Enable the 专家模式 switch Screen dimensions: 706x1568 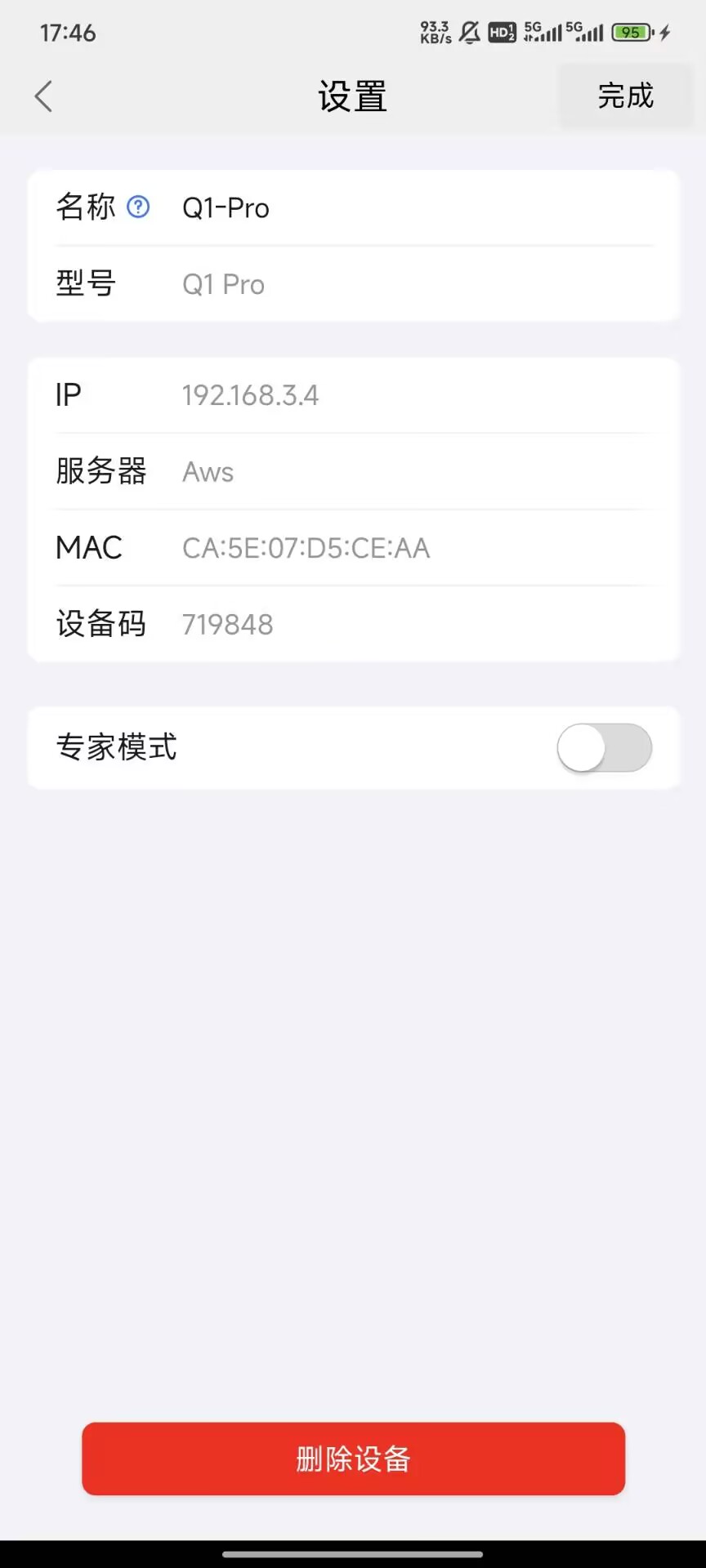(x=604, y=747)
